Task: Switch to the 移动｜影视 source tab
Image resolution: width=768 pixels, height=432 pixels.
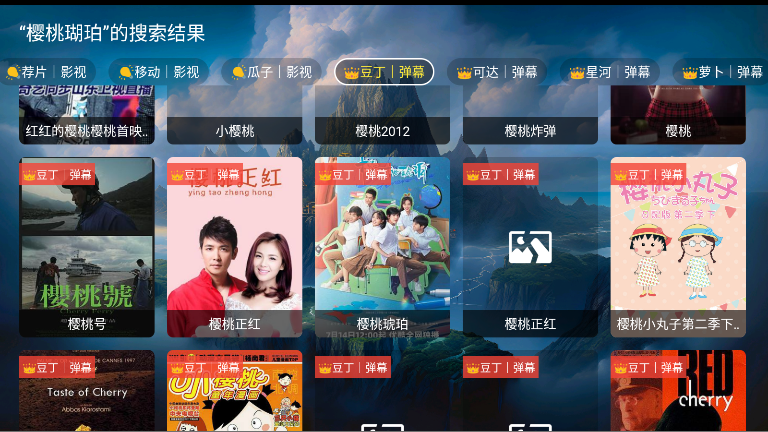Action: pos(160,72)
